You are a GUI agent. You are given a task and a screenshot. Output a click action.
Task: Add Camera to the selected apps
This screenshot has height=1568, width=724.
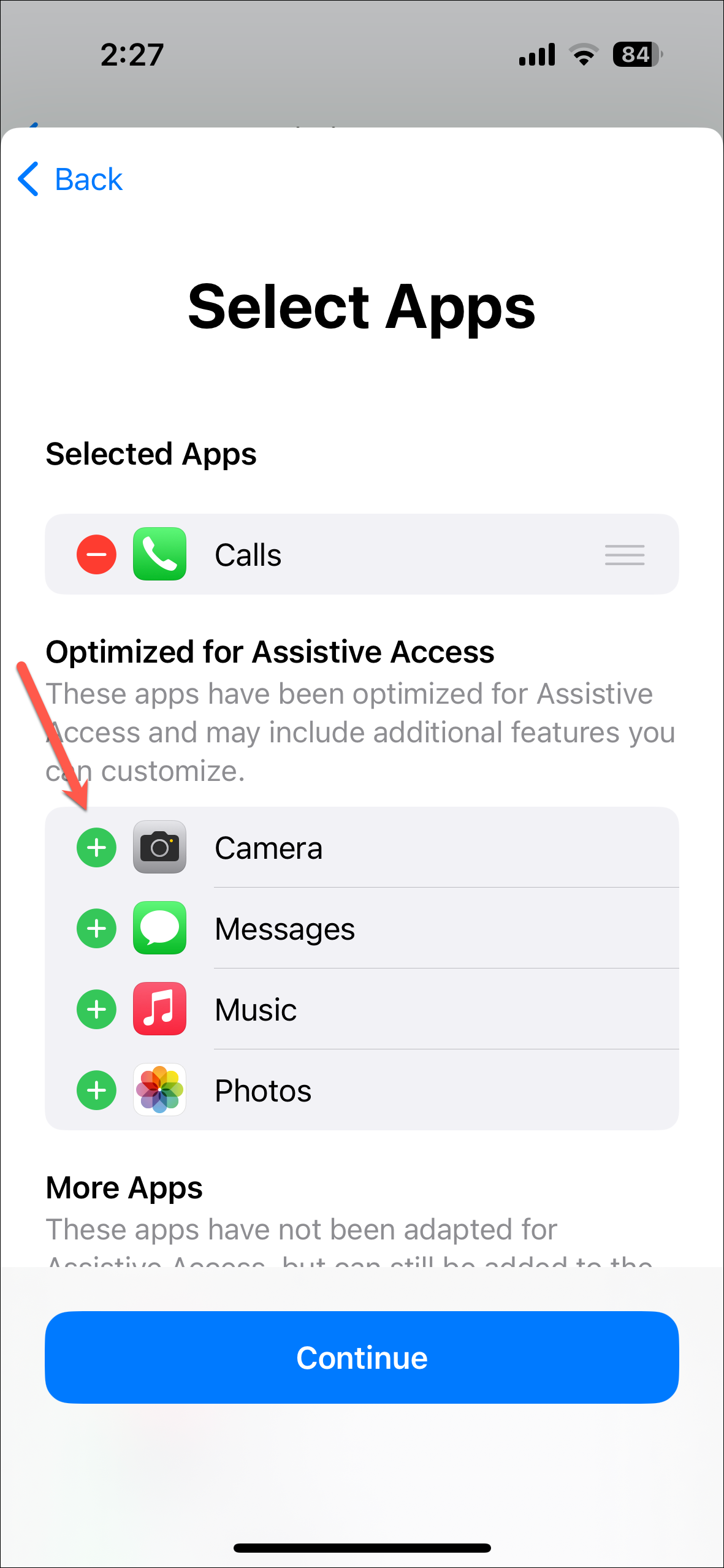point(96,848)
